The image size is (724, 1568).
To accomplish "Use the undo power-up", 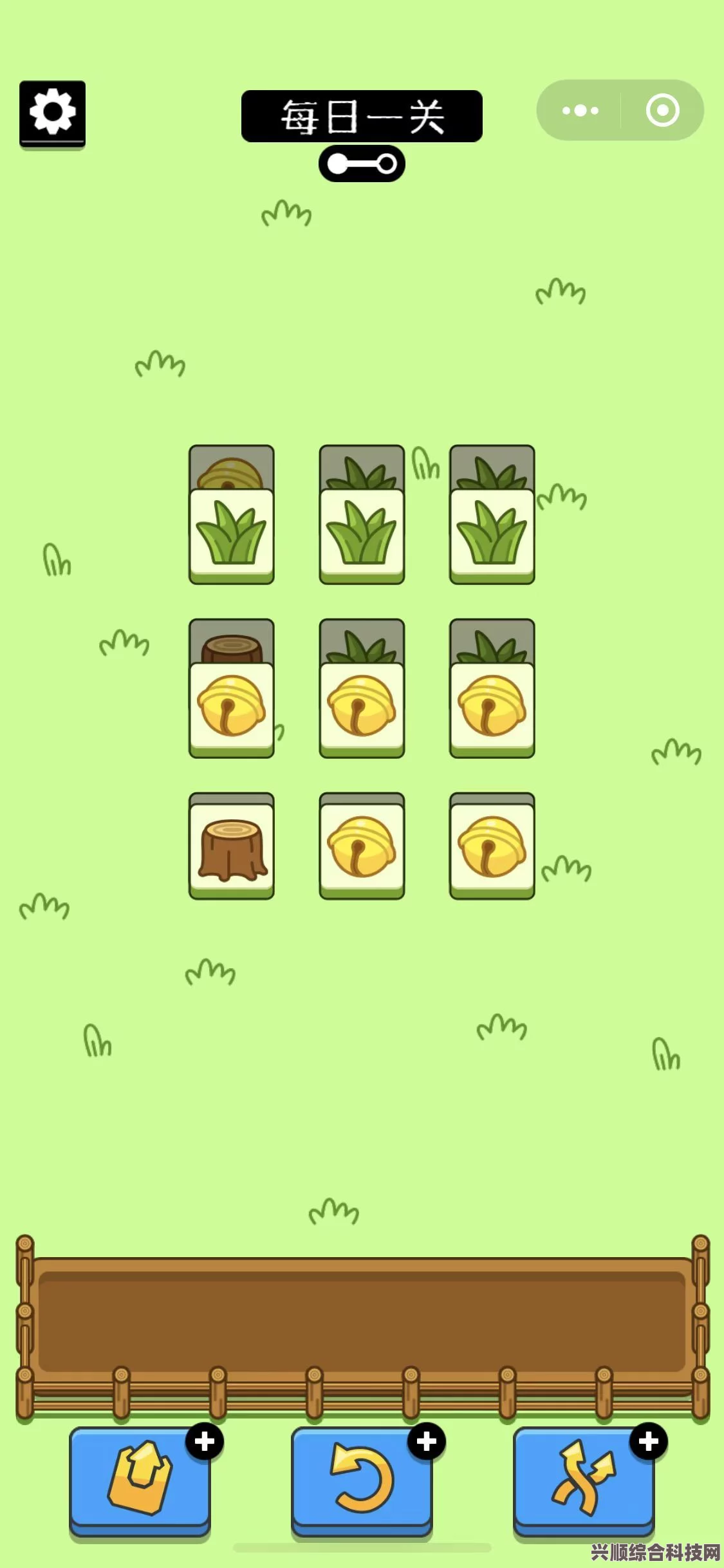I will coord(362,1479).
